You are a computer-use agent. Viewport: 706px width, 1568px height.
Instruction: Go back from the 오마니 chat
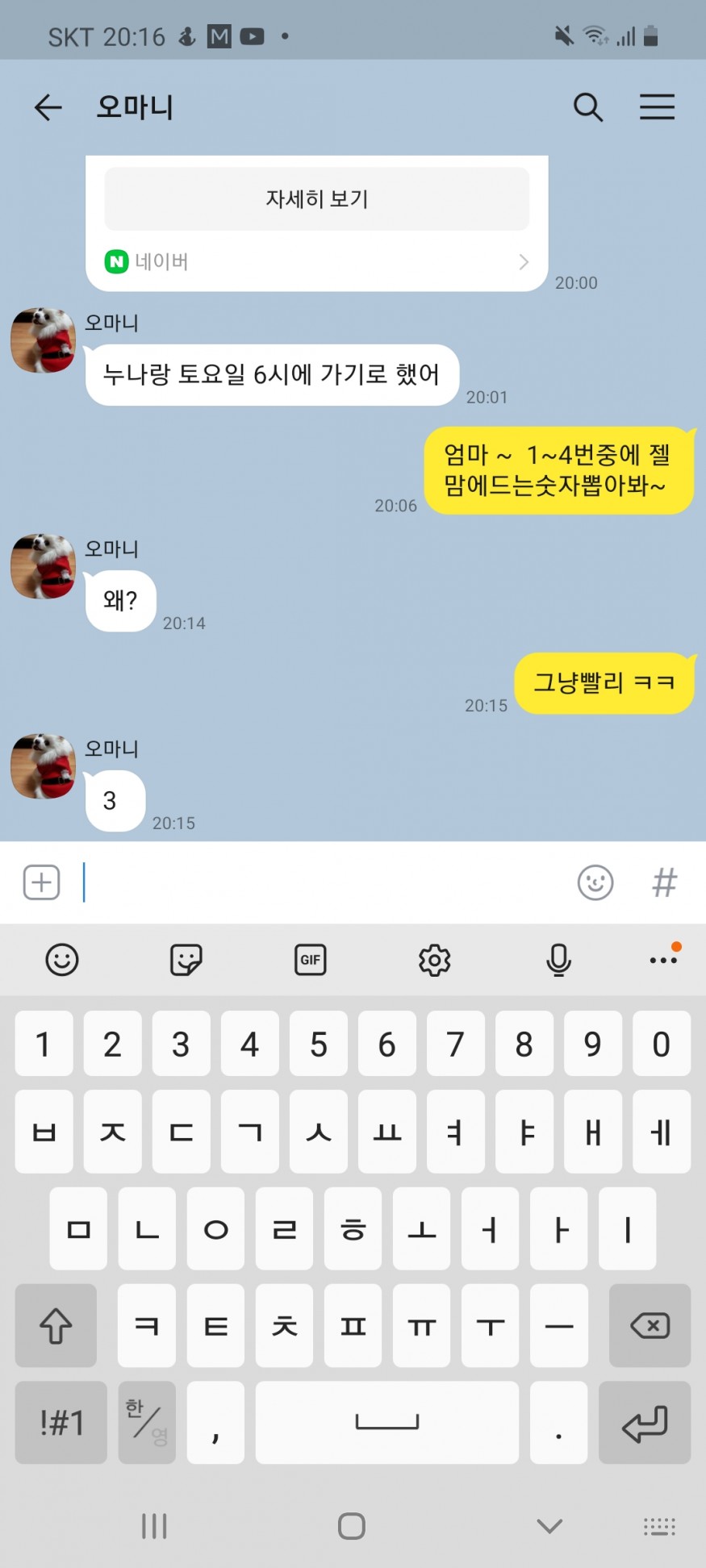(x=48, y=107)
